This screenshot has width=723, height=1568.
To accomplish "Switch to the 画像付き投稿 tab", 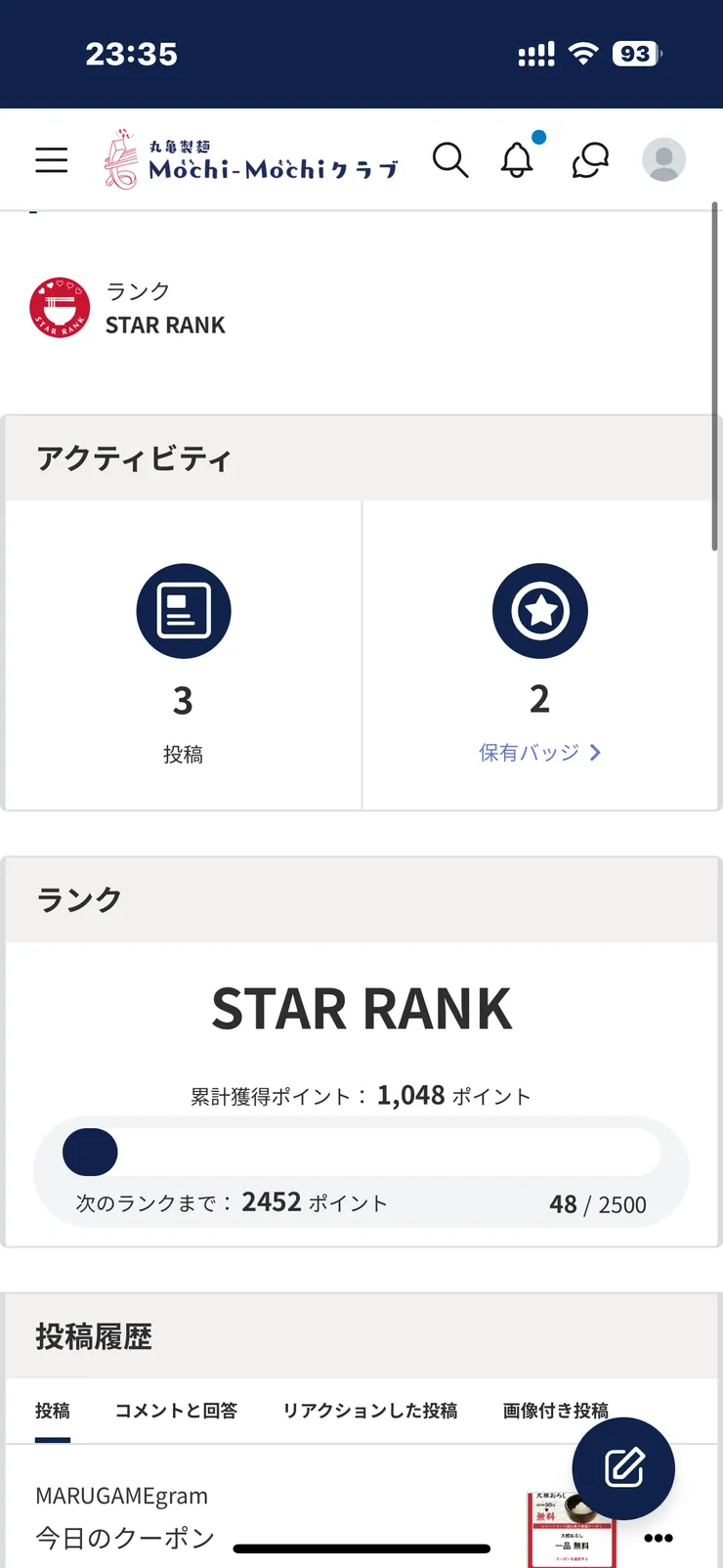I will coord(555,1411).
